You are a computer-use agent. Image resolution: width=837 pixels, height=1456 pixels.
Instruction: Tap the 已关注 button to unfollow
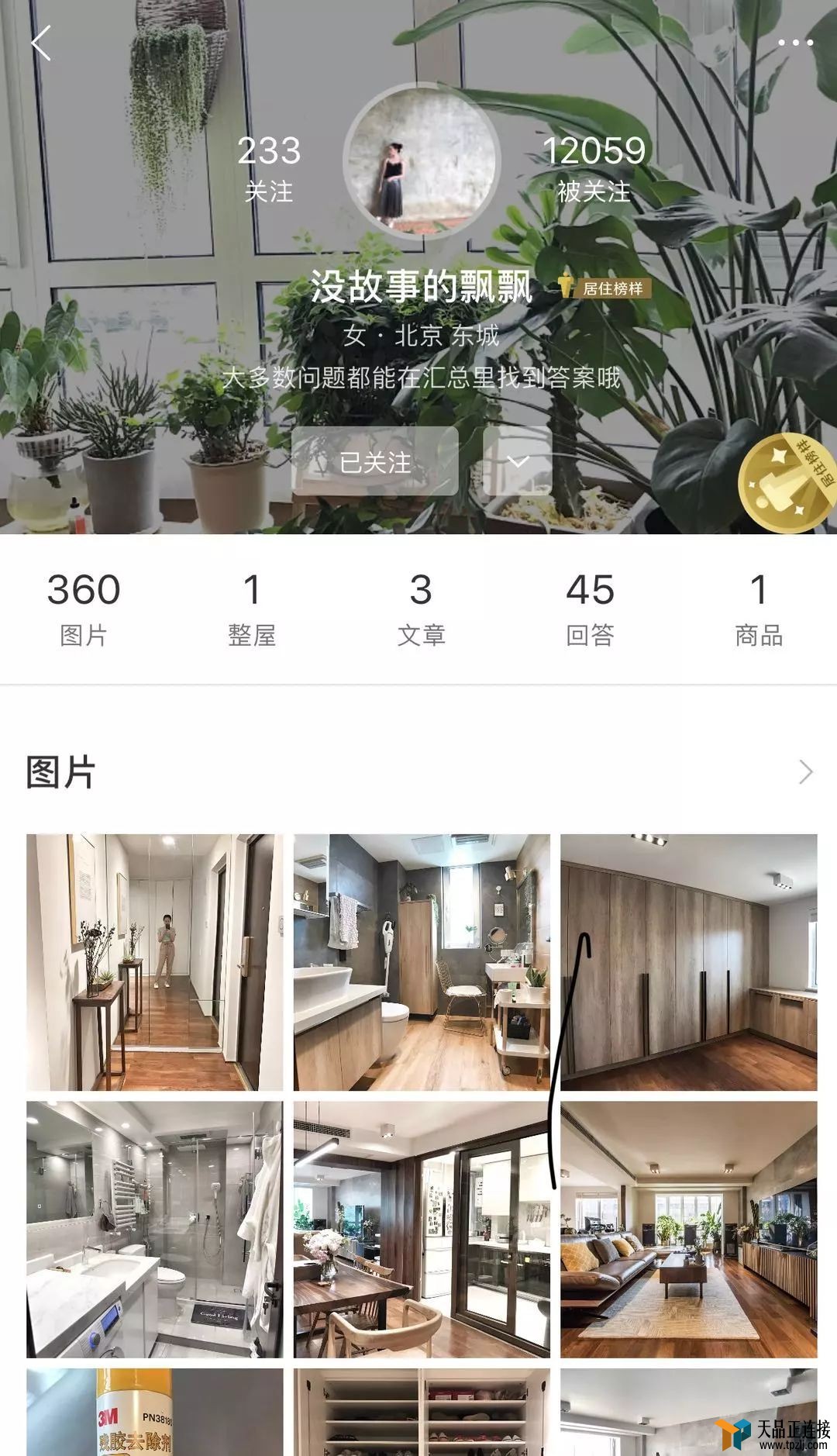[x=375, y=462]
